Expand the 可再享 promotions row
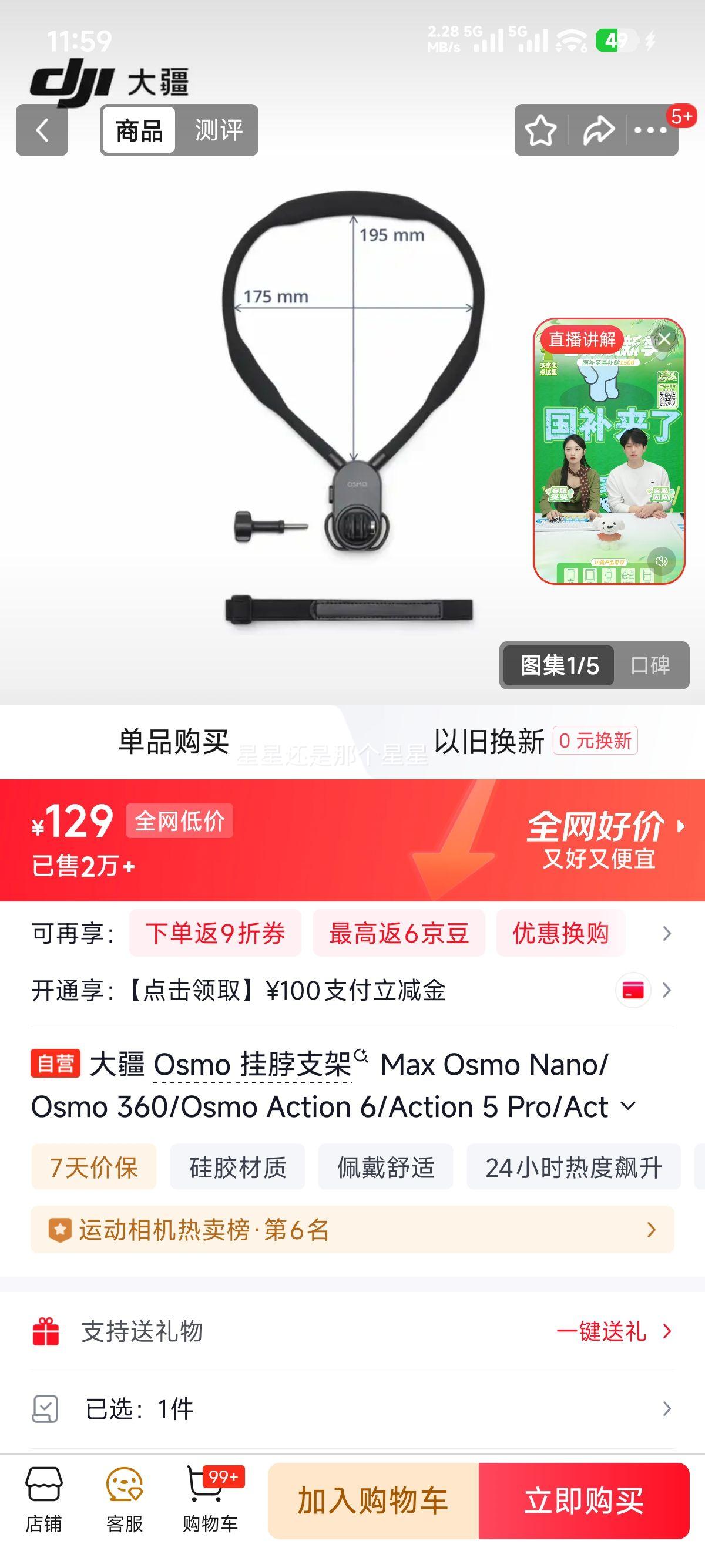This screenshot has height=1568, width=705. point(666,934)
